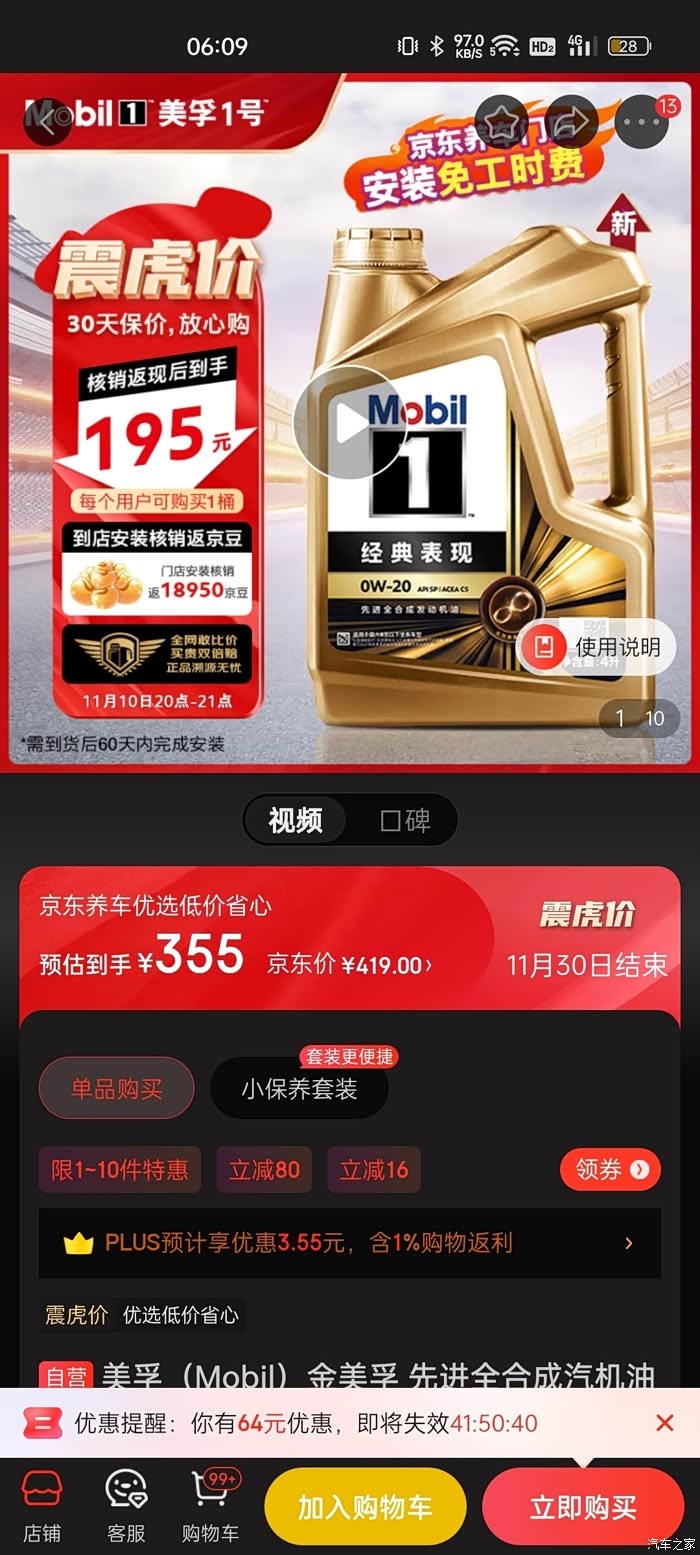Share this product listing
Image resolution: width=700 pixels, height=1555 pixels.
[x=571, y=122]
